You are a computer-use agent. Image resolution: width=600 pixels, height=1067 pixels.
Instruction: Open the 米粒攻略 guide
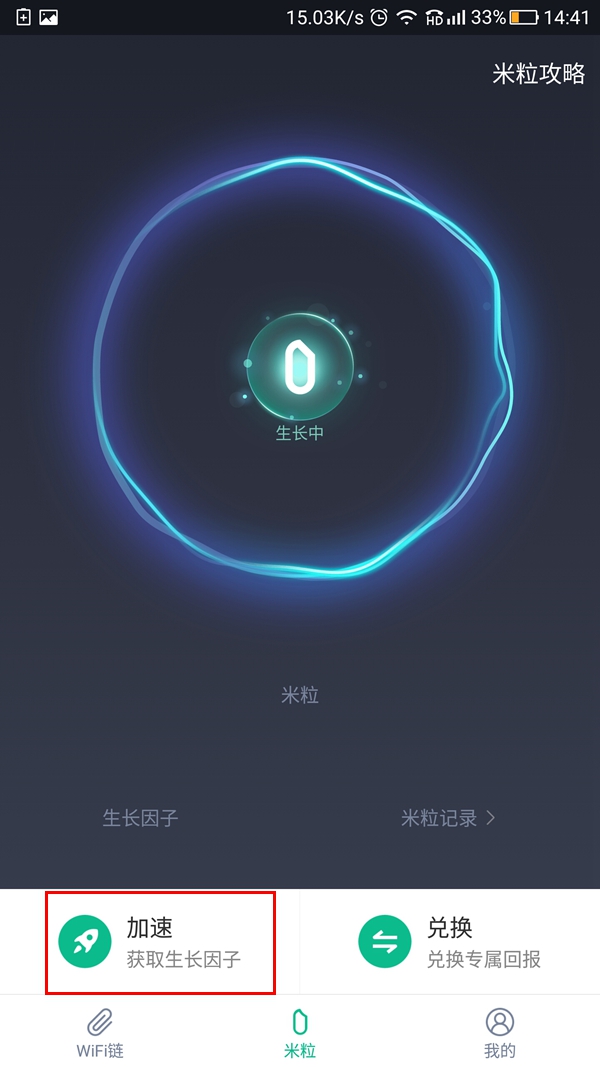click(x=538, y=74)
